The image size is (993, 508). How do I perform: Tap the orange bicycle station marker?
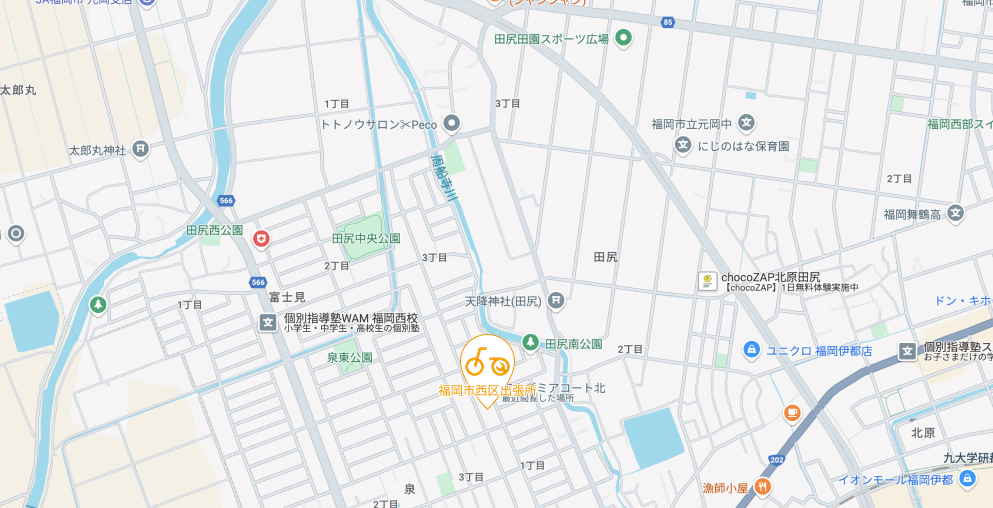pos(487,362)
